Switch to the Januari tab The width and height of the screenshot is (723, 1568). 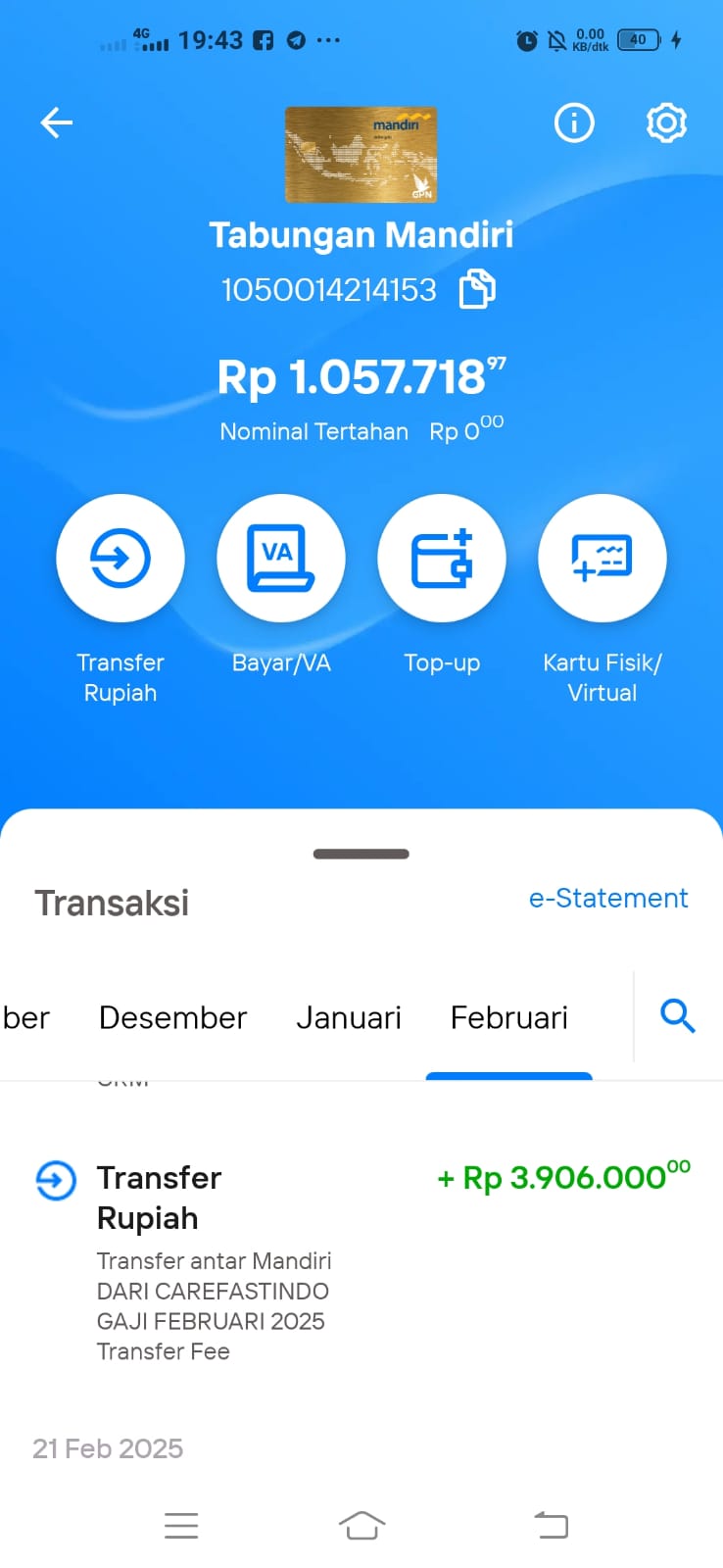(x=349, y=1017)
